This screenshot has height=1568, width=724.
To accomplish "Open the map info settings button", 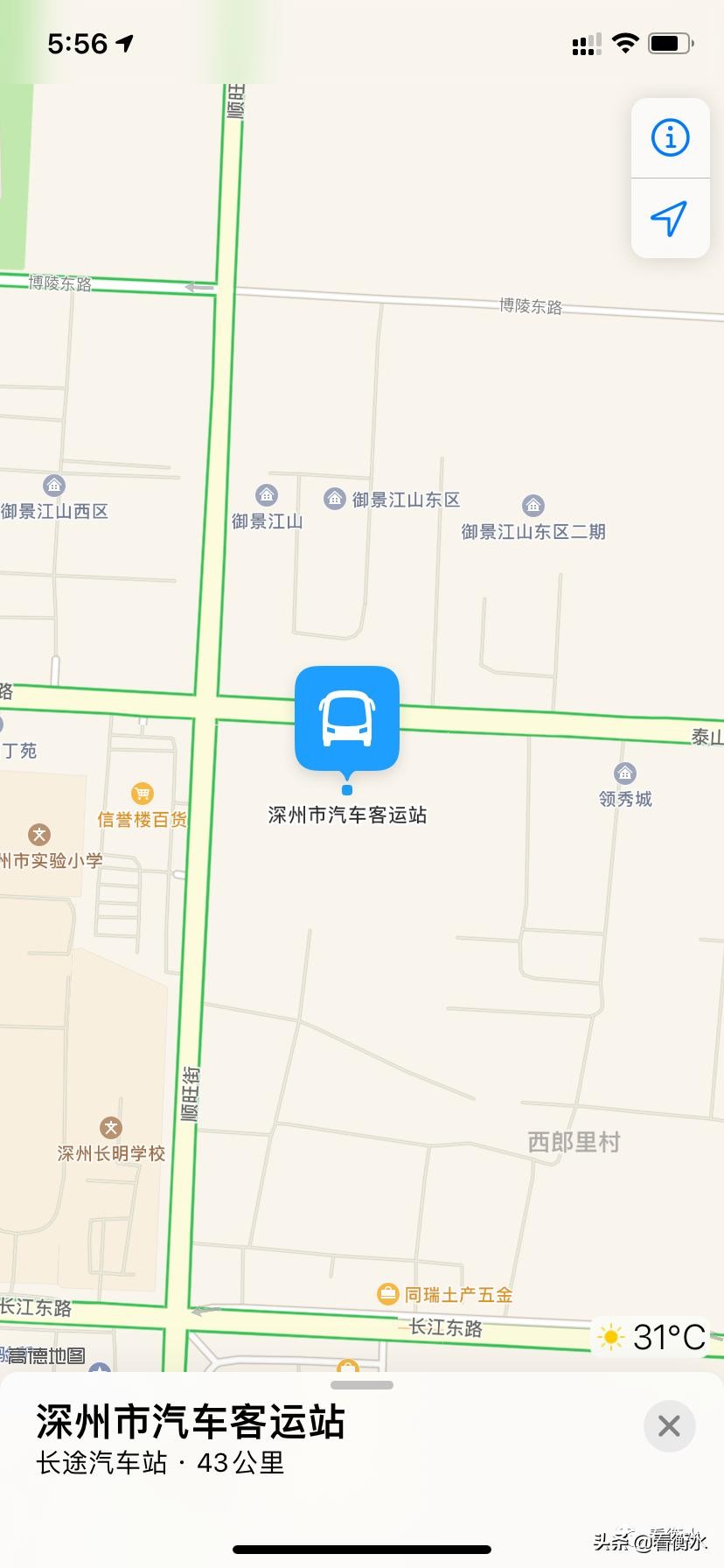I will pos(670,138).
